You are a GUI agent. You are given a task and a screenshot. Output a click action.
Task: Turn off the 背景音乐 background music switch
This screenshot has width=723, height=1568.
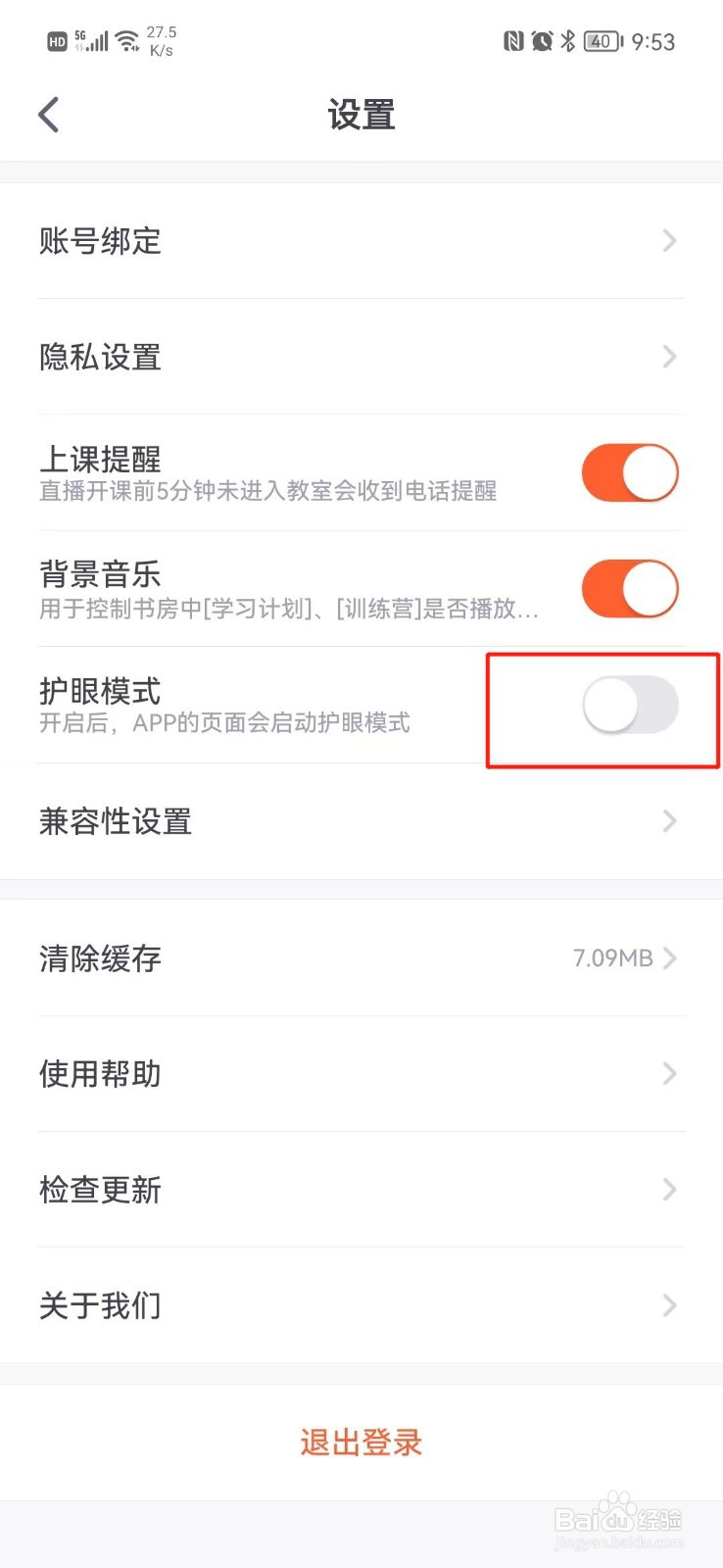click(x=630, y=588)
